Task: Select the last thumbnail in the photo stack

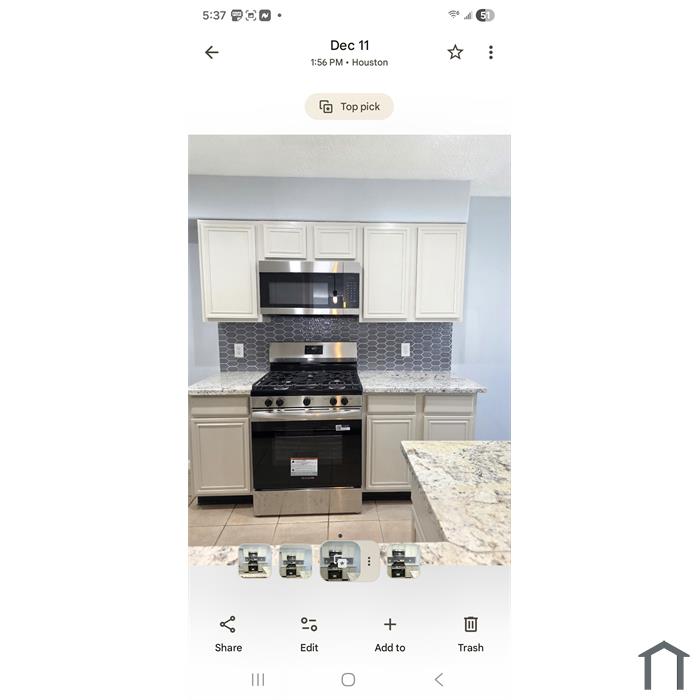Action: point(402,562)
